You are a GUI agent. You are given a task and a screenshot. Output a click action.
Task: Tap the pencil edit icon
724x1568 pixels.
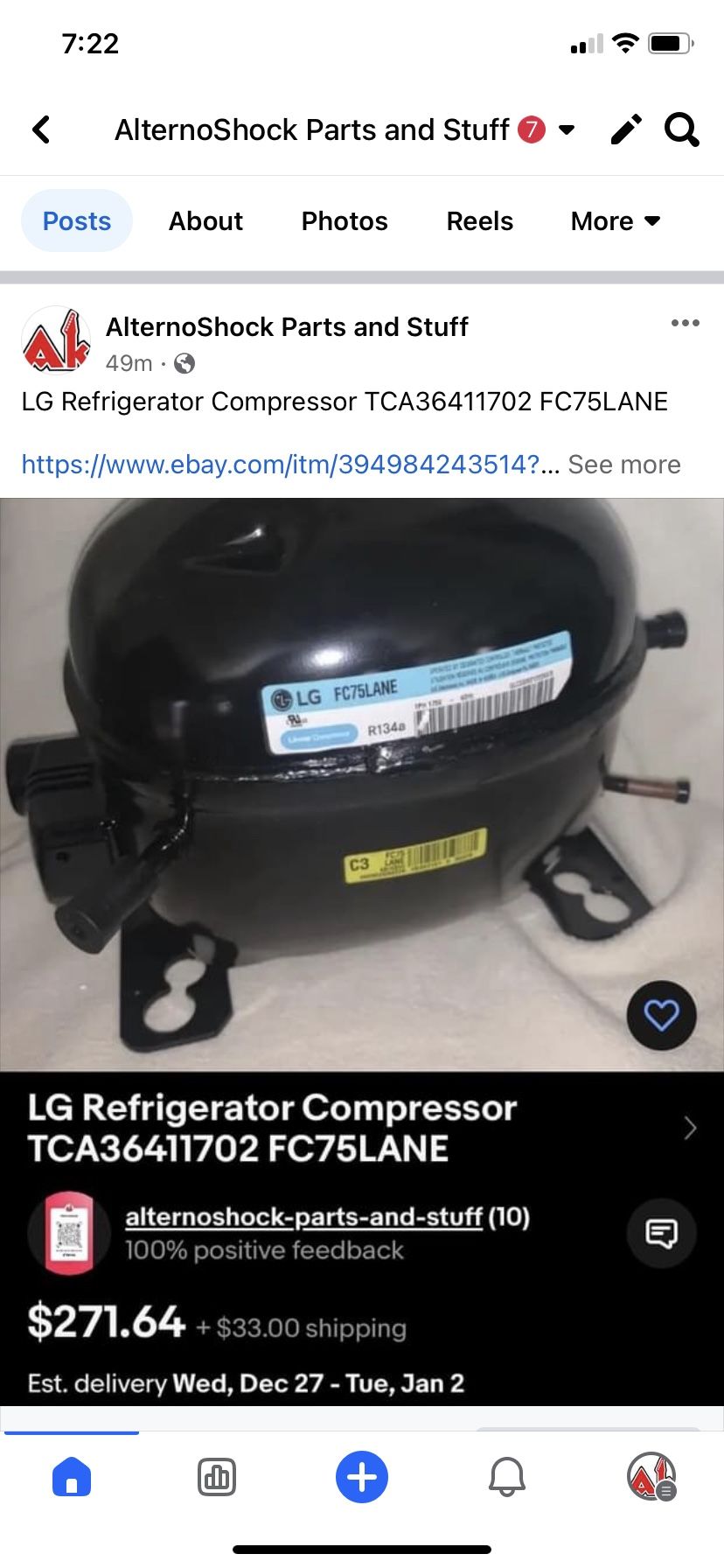625,129
